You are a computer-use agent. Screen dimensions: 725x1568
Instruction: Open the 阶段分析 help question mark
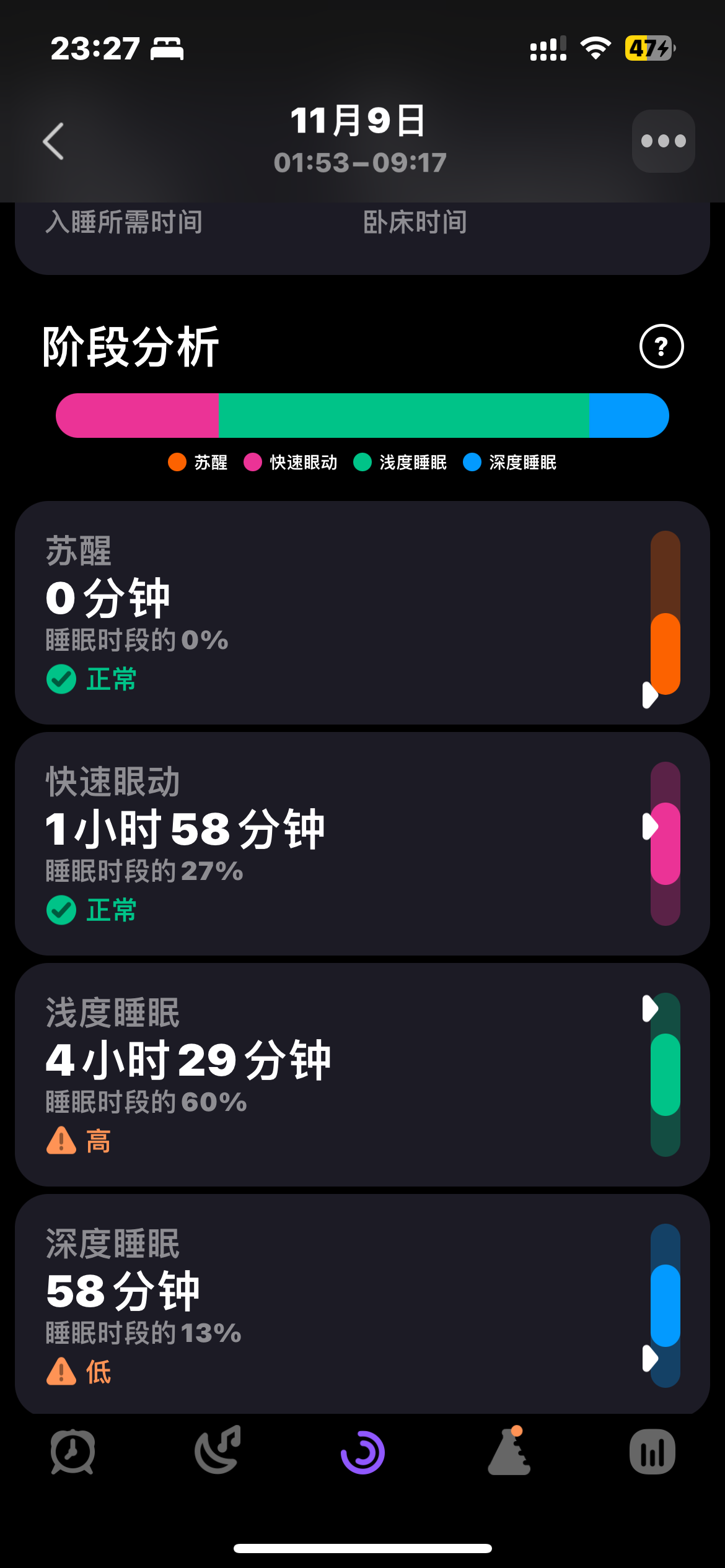pos(661,346)
